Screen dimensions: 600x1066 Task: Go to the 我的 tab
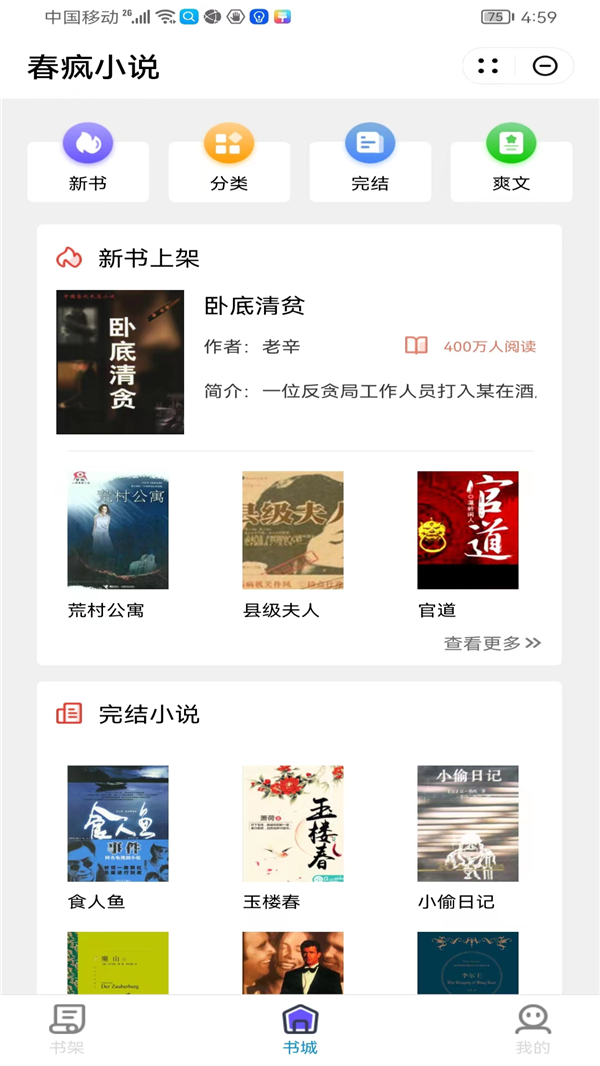click(533, 1030)
